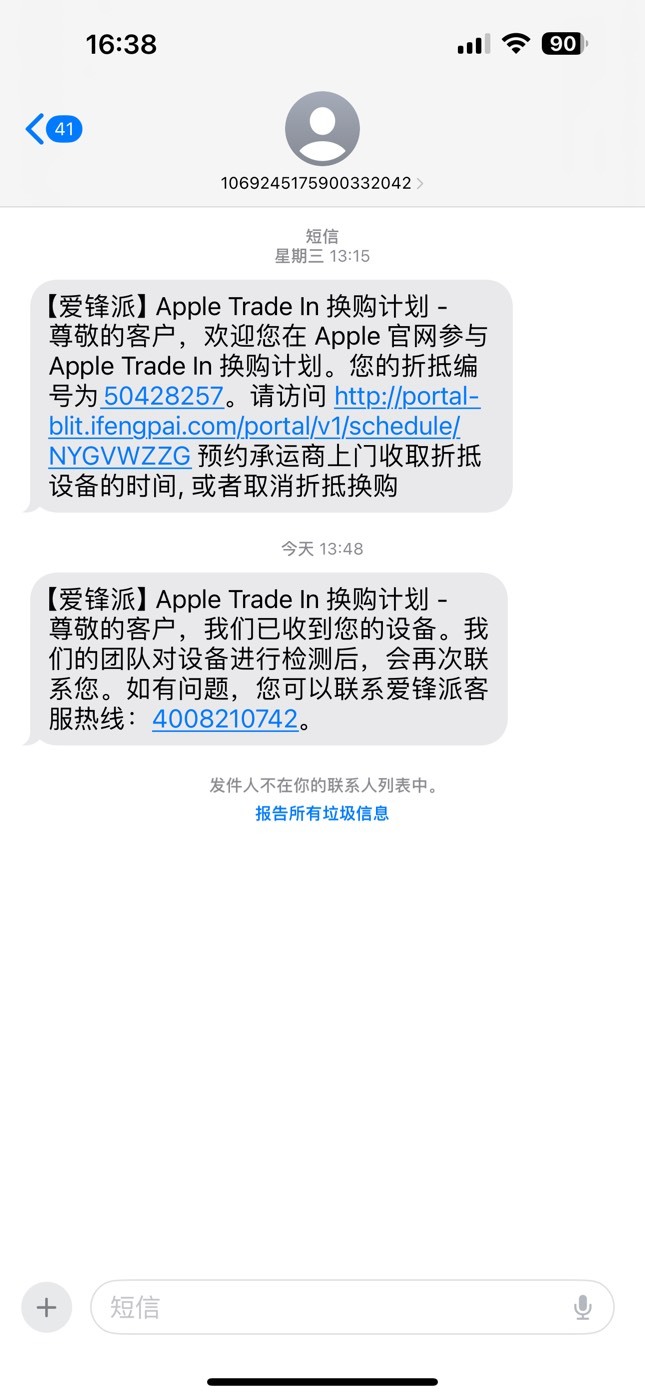Tap the trade-in number 50428257
The width and height of the screenshot is (645, 1398).
[x=163, y=395]
